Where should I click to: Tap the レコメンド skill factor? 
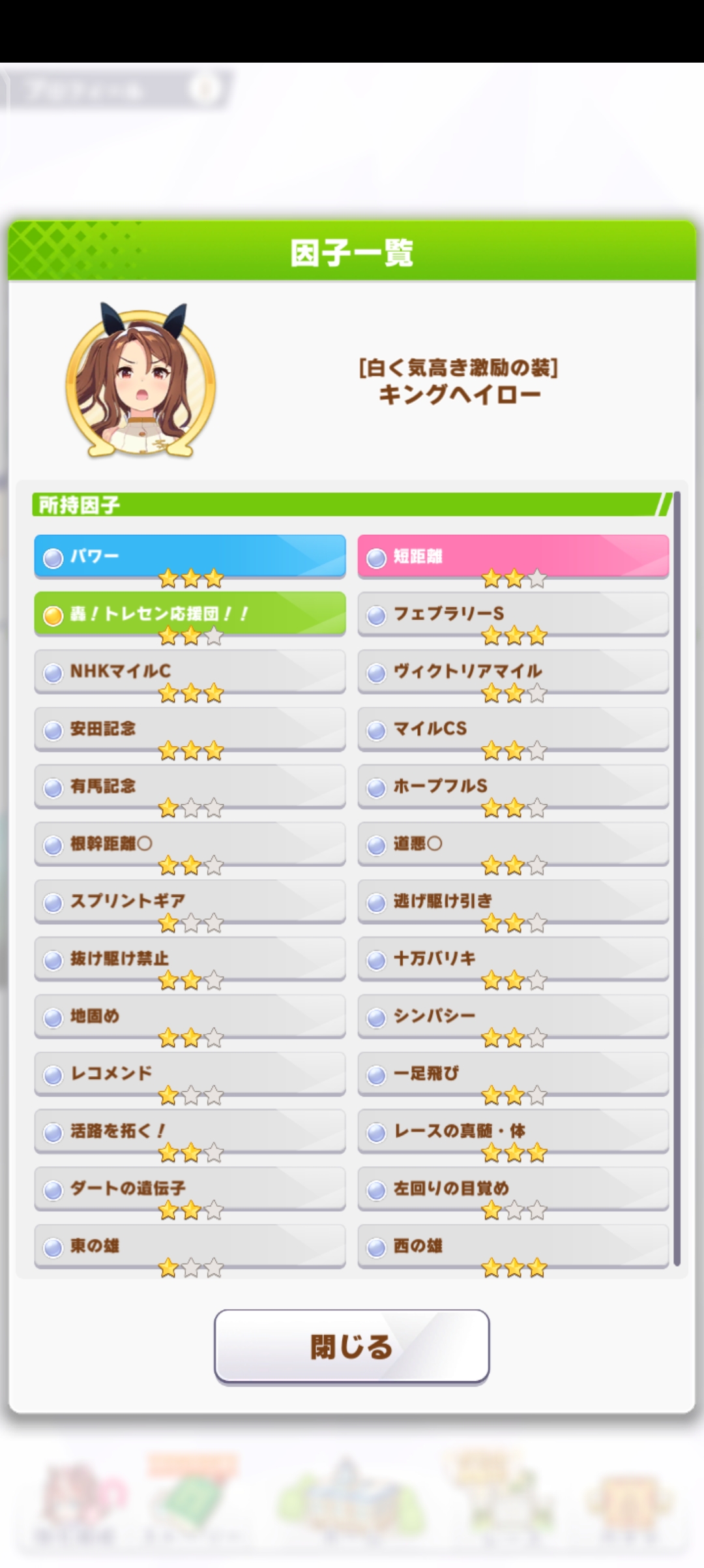tap(190, 1073)
